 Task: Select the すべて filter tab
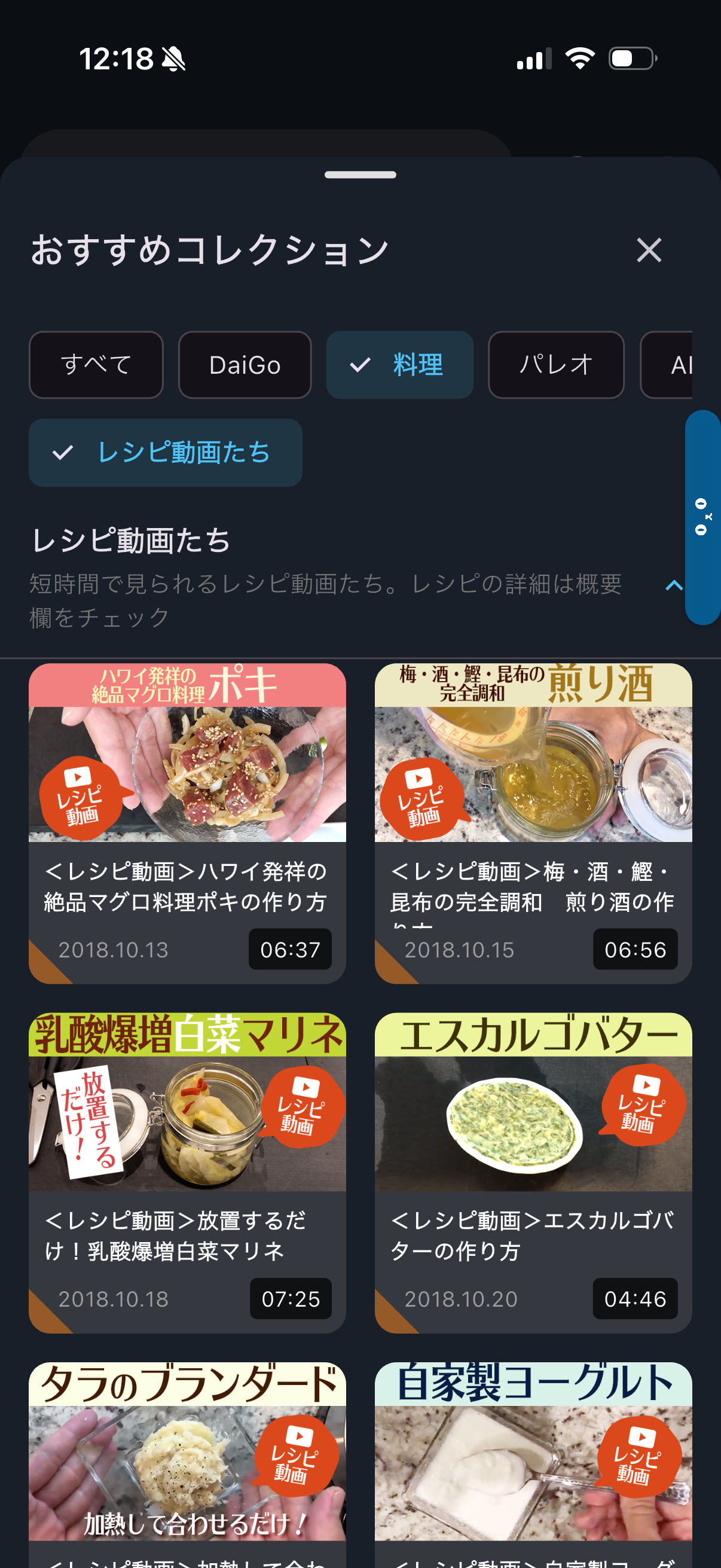[96, 365]
